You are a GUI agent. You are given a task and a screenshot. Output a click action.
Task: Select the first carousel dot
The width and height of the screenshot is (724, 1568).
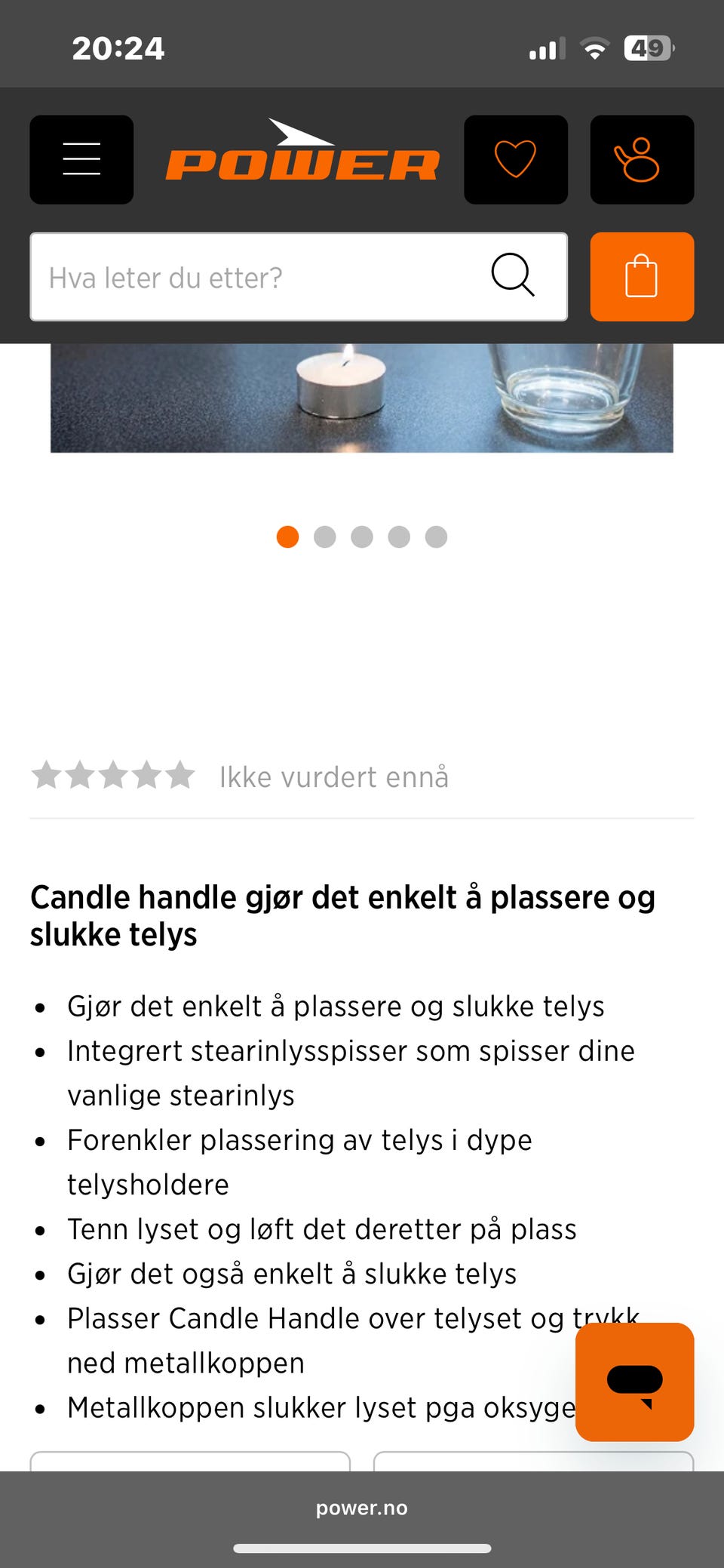288,537
